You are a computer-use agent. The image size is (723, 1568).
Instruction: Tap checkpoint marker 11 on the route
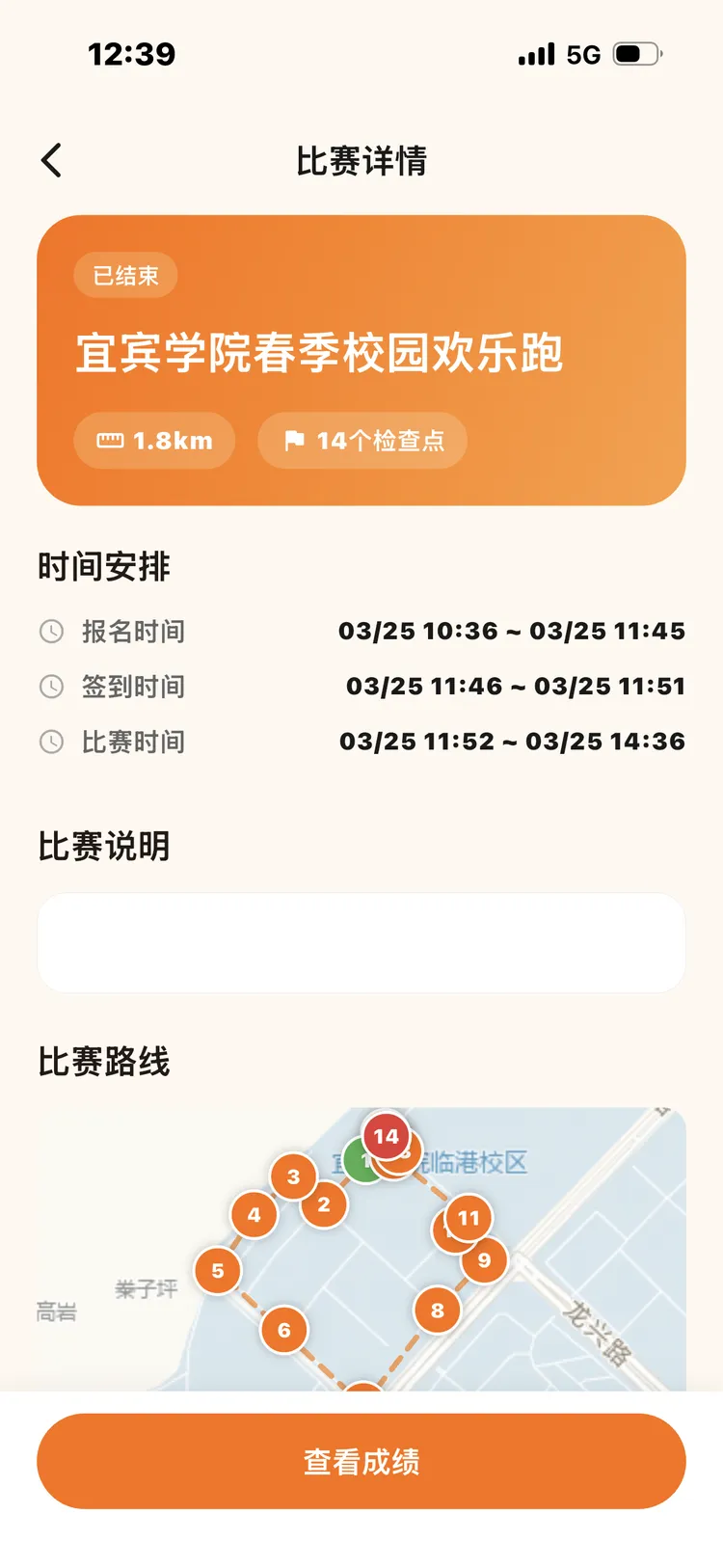[467, 1218]
